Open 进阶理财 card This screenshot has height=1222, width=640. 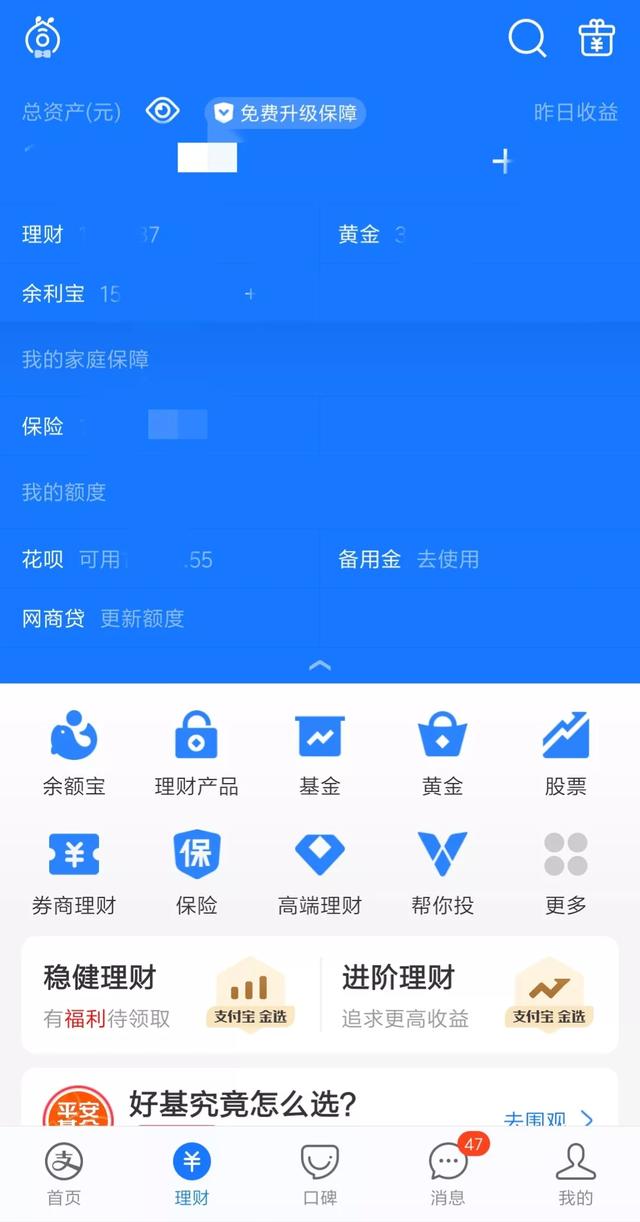469,995
